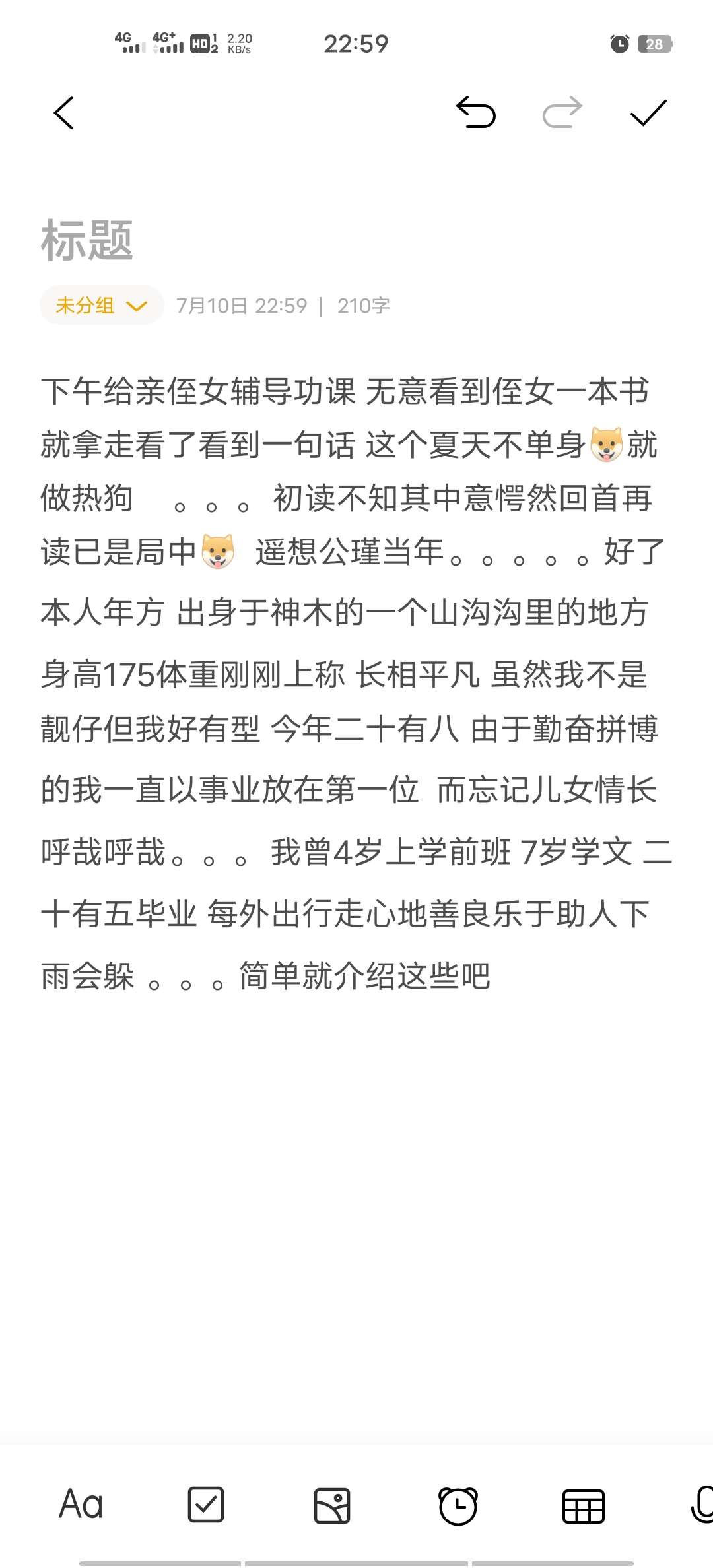Go back with the left arrow
713x1568 pixels.
tap(63, 113)
